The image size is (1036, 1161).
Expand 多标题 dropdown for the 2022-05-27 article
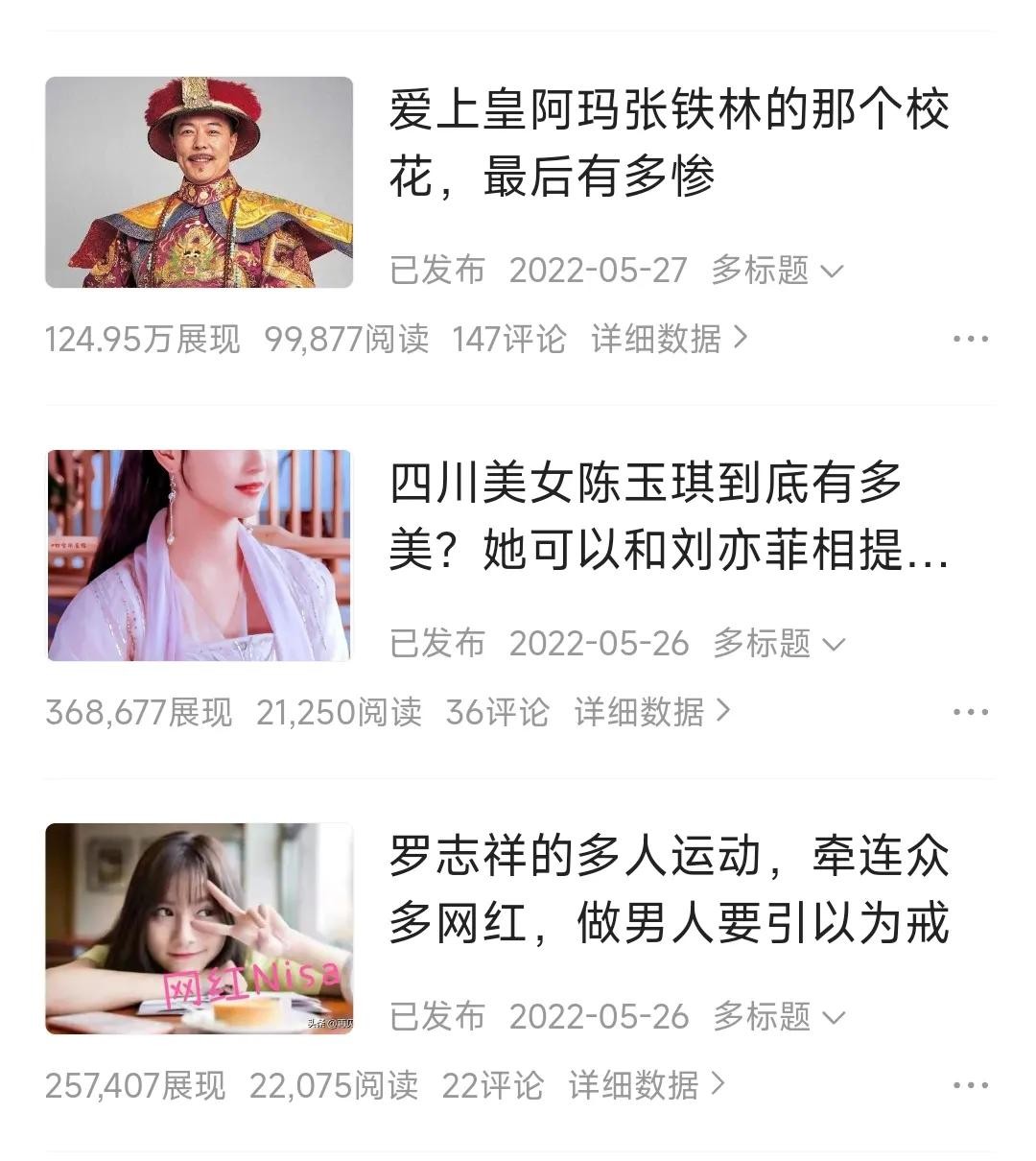777,271
